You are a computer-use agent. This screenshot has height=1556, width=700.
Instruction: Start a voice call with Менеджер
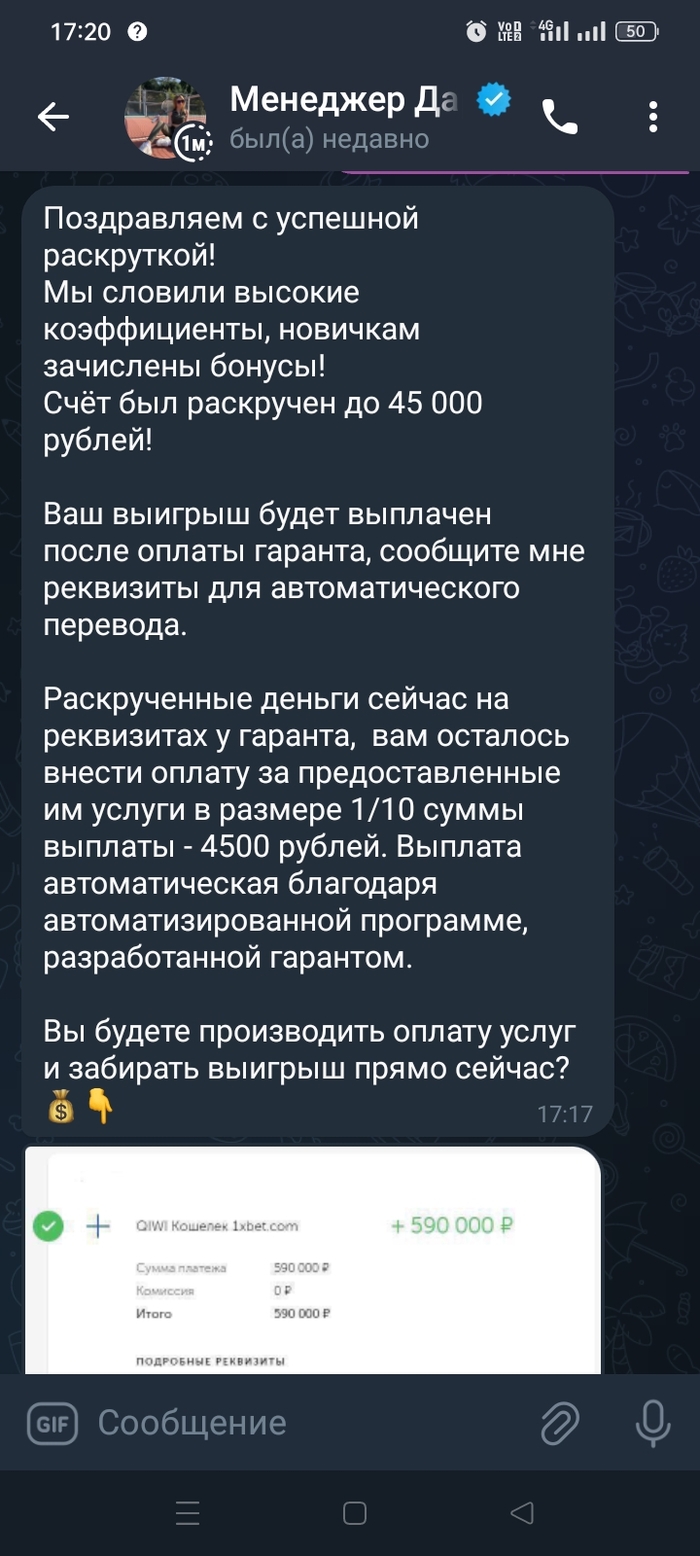(x=560, y=118)
